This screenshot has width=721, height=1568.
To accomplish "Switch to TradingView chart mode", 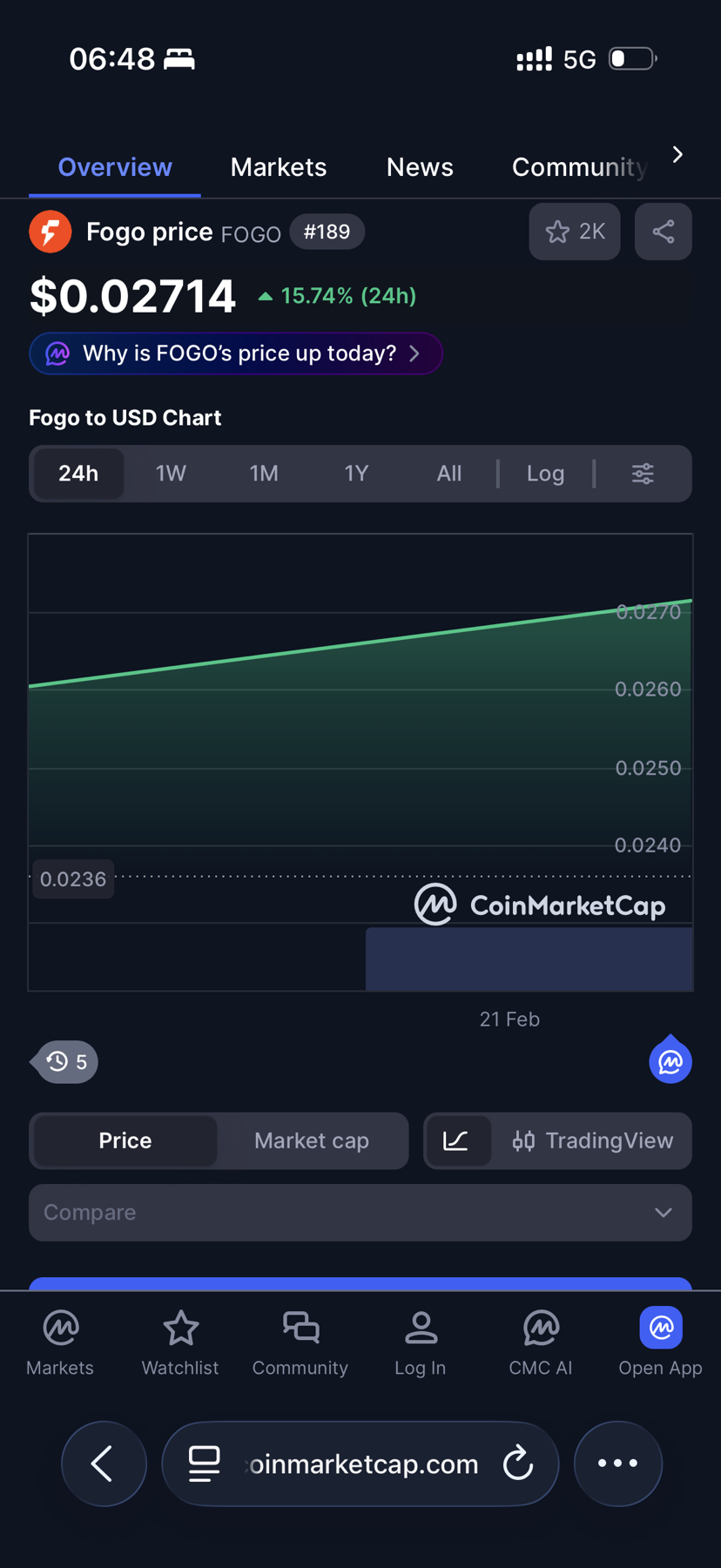I will [593, 1141].
